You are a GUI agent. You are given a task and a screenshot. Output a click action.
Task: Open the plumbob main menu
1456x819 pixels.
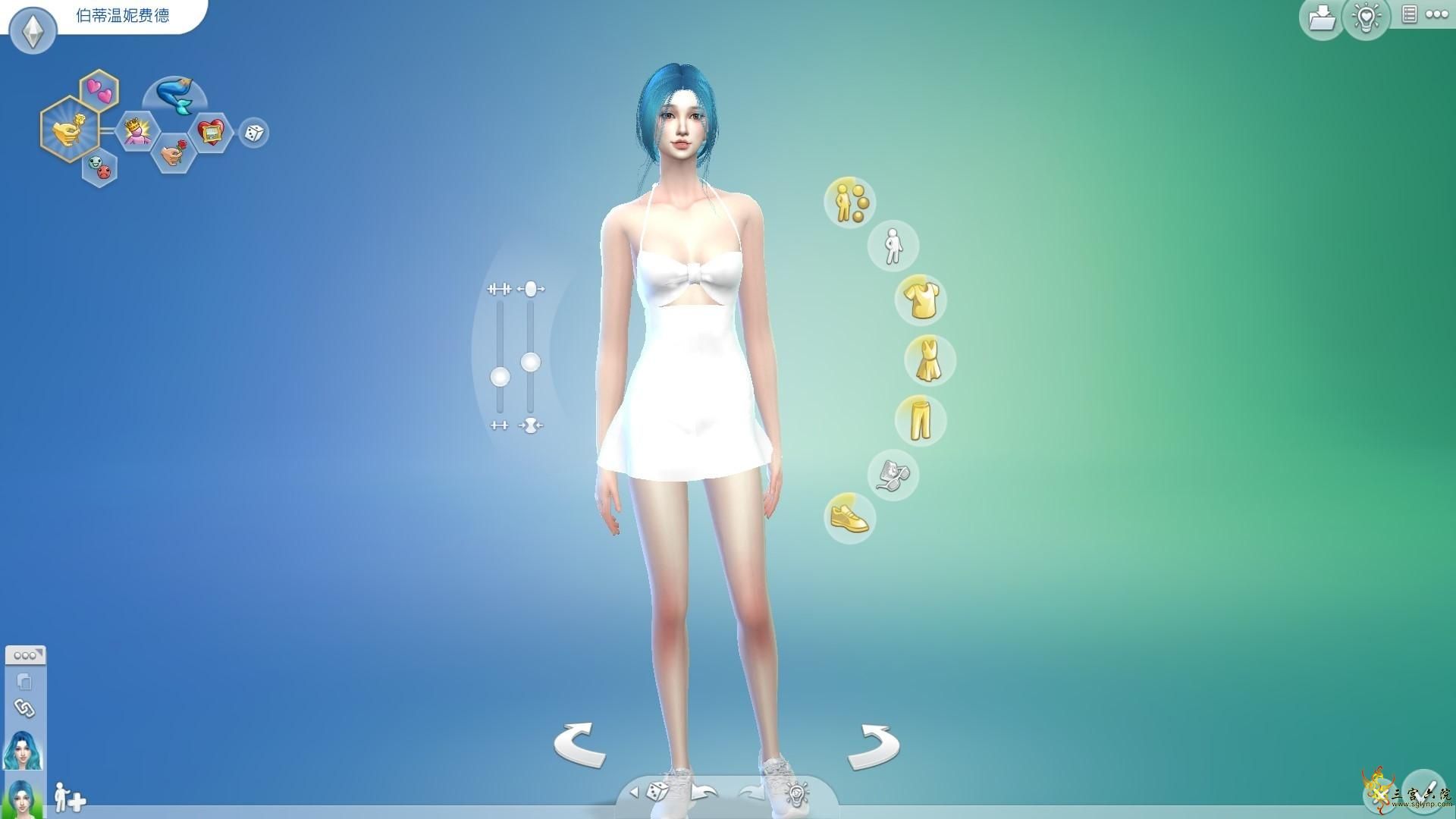pyautogui.click(x=33, y=31)
